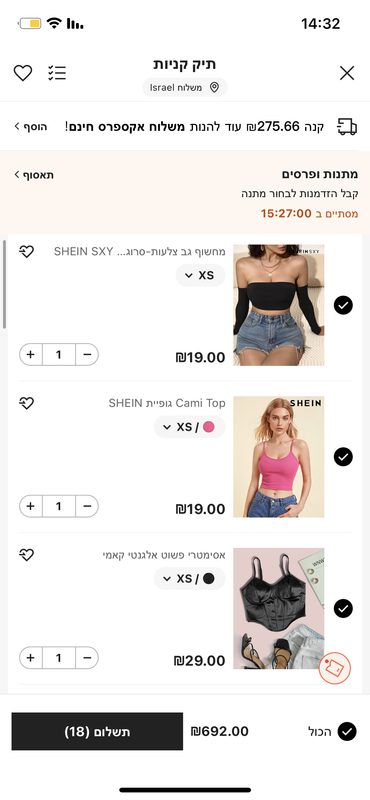Close the shopping bag screen
Image resolution: width=370 pixels, height=800 pixels.
click(x=347, y=73)
